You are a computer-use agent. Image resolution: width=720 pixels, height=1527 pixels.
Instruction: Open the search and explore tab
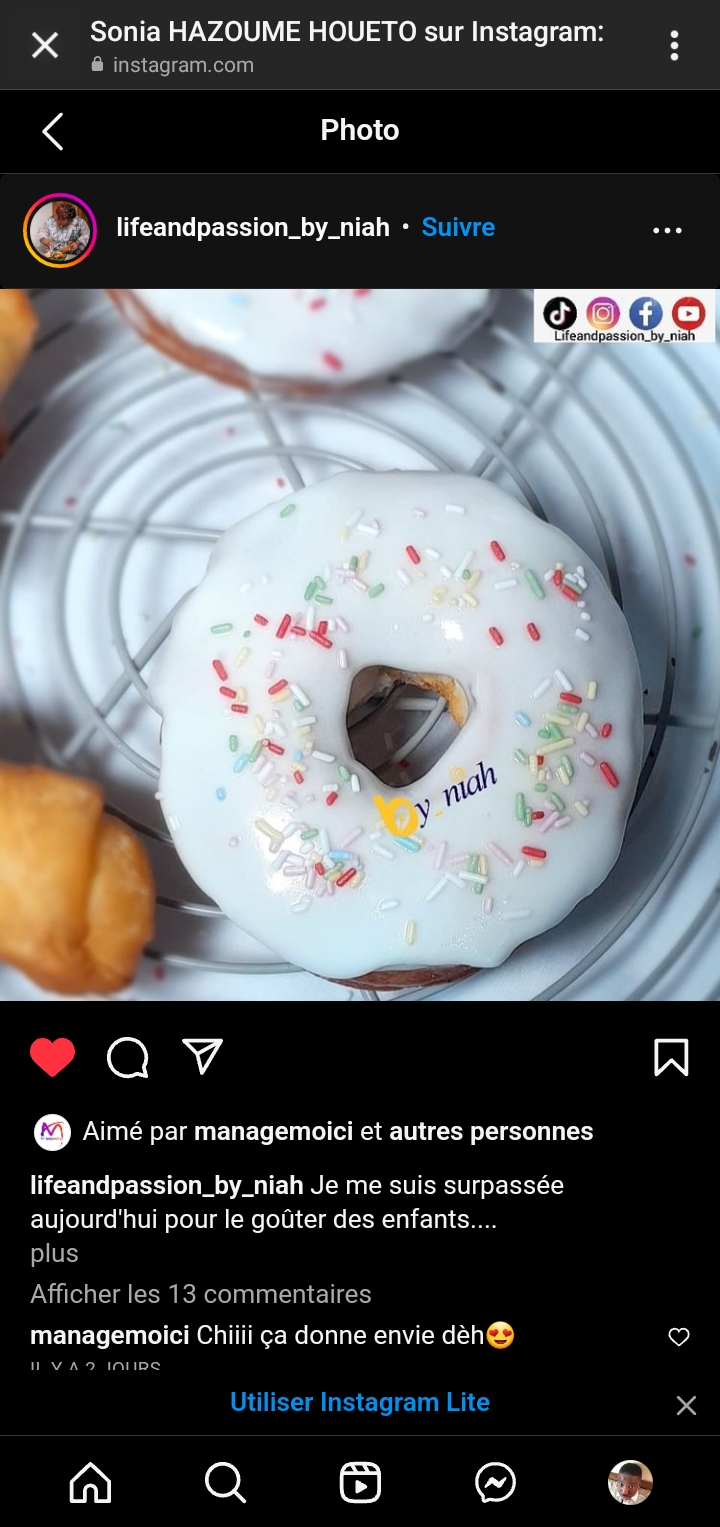click(x=225, y=1483)
